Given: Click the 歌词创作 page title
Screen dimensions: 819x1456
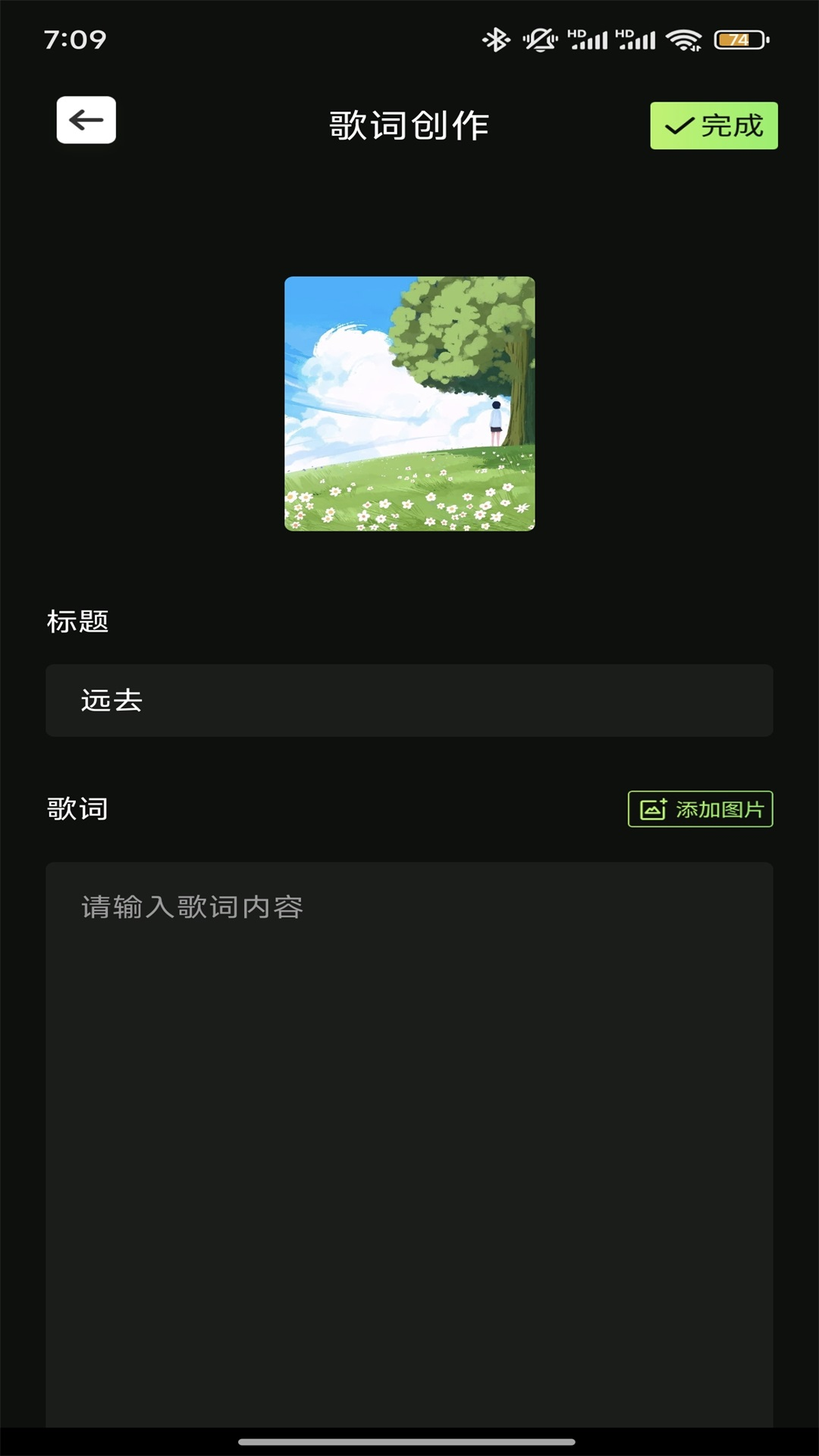Looking at the screenshot, I should tap(409, 125).
